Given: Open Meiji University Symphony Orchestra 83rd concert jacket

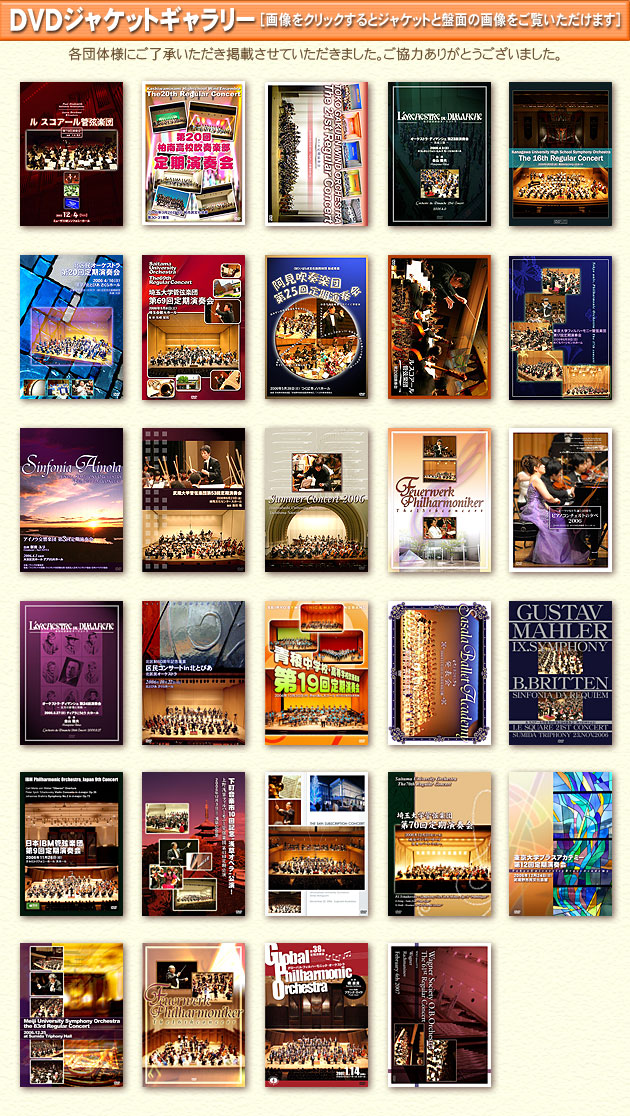Looking at the screenshot, I should click(71, 1015).
